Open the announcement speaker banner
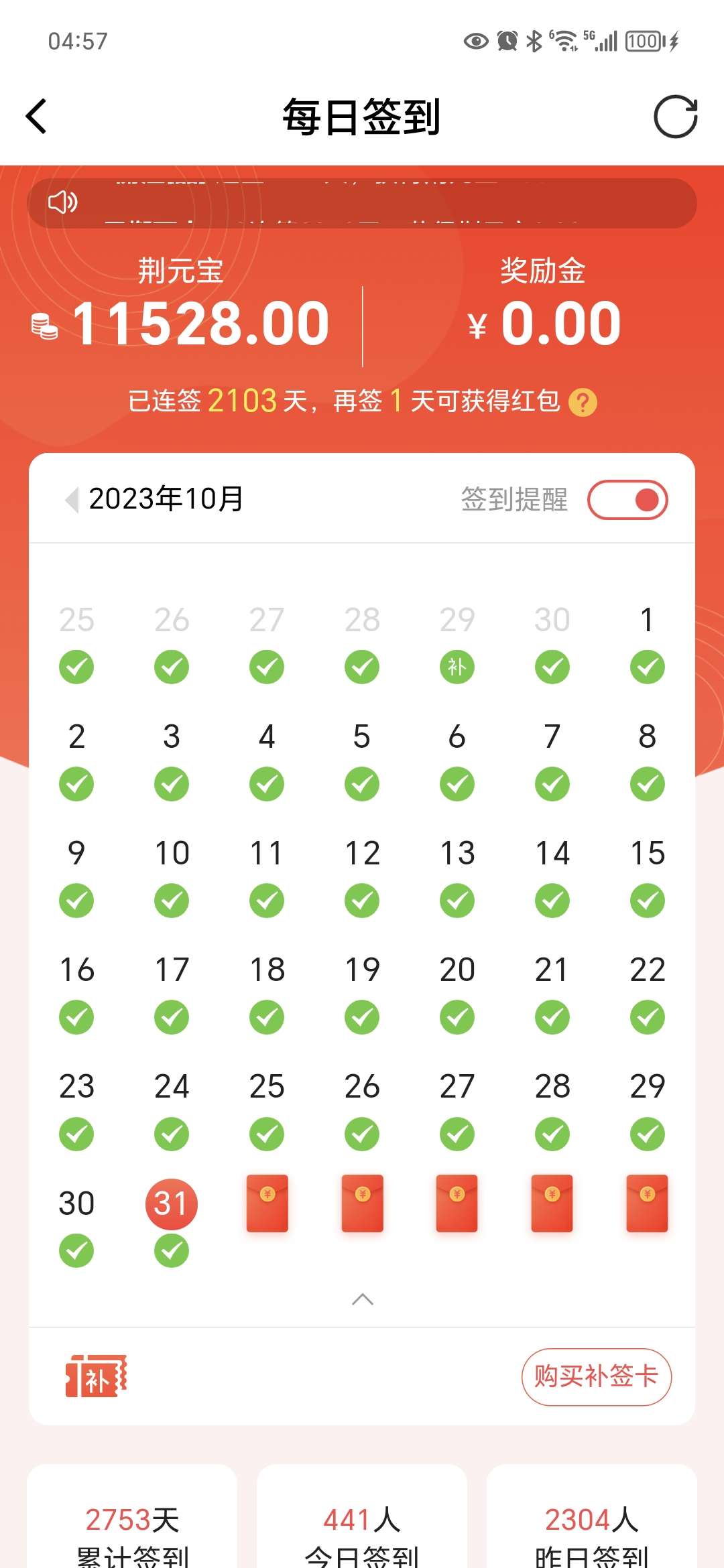724x1568 pixels. tap(362, 203)
